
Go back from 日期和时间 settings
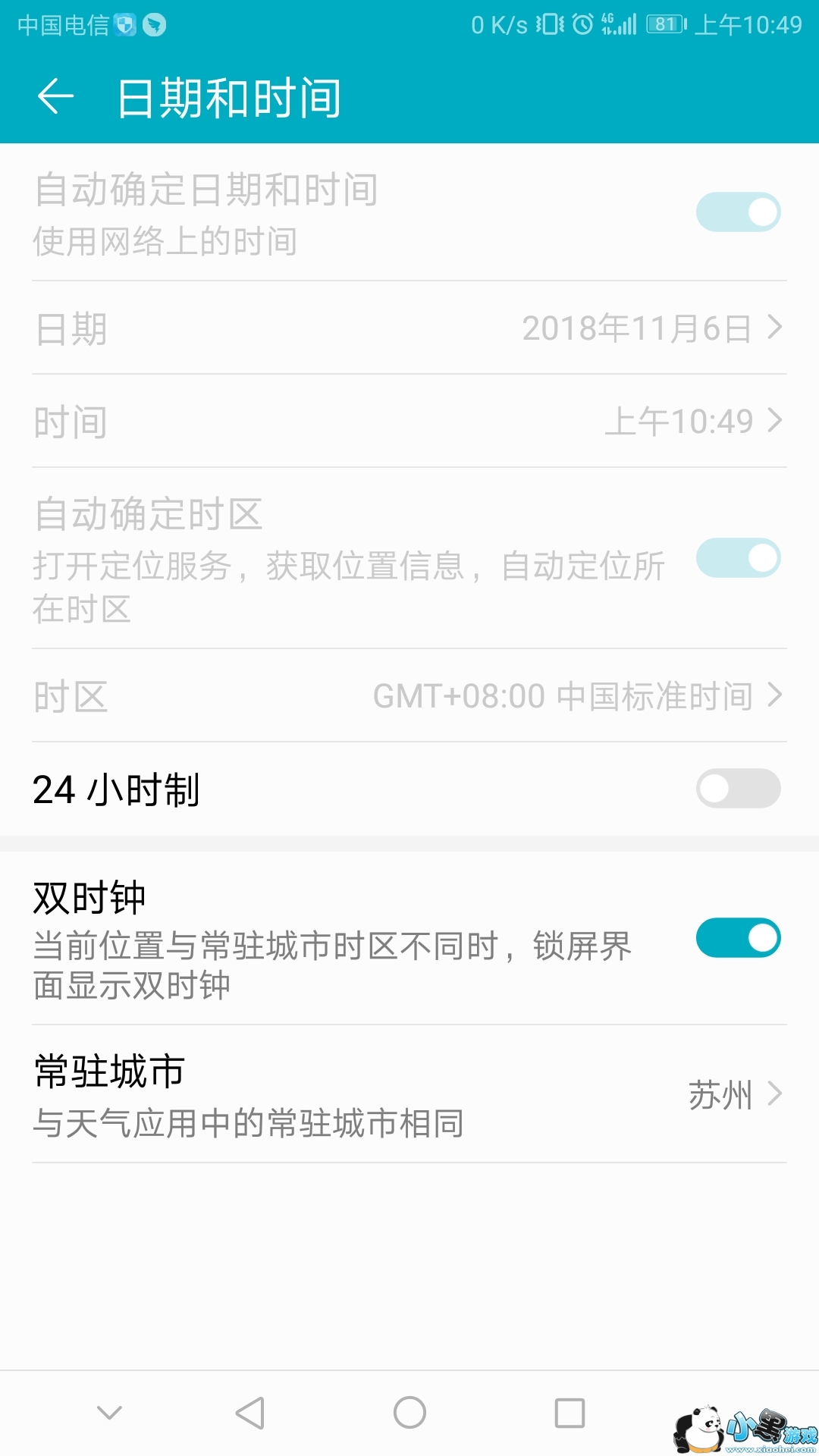[x=56, y=97]
